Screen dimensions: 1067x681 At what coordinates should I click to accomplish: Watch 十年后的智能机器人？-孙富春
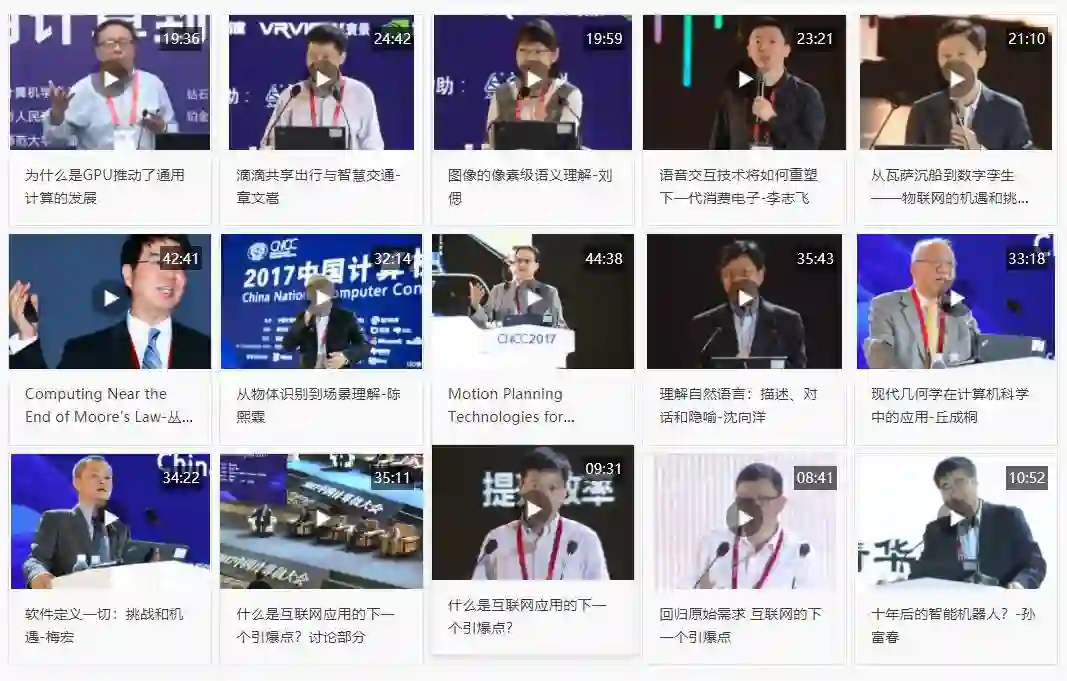[957, 517]
